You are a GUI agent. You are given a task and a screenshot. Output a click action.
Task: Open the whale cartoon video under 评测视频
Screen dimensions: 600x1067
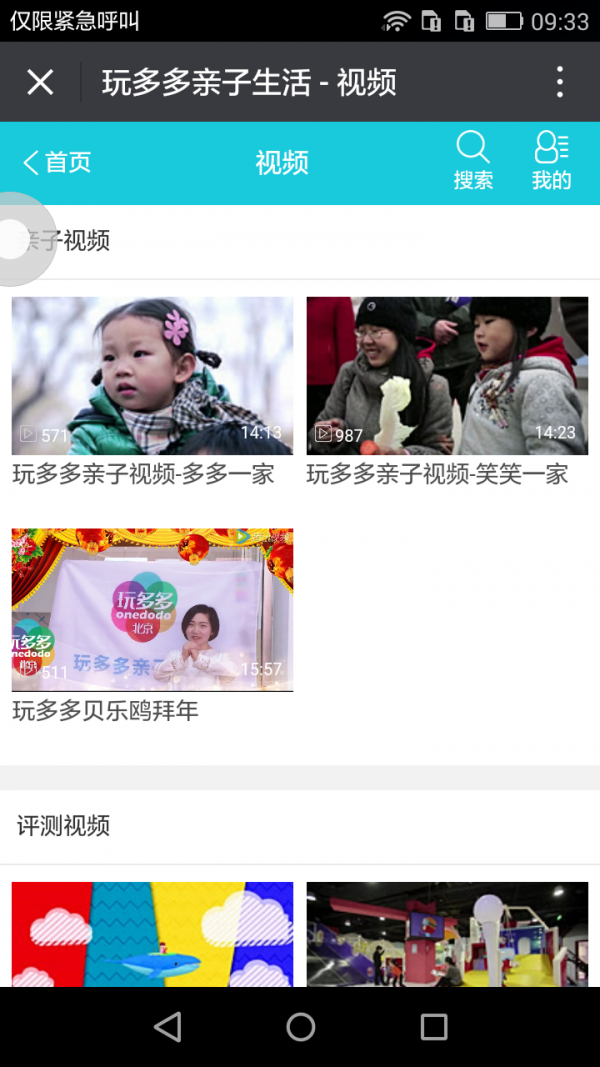point(152,934)
